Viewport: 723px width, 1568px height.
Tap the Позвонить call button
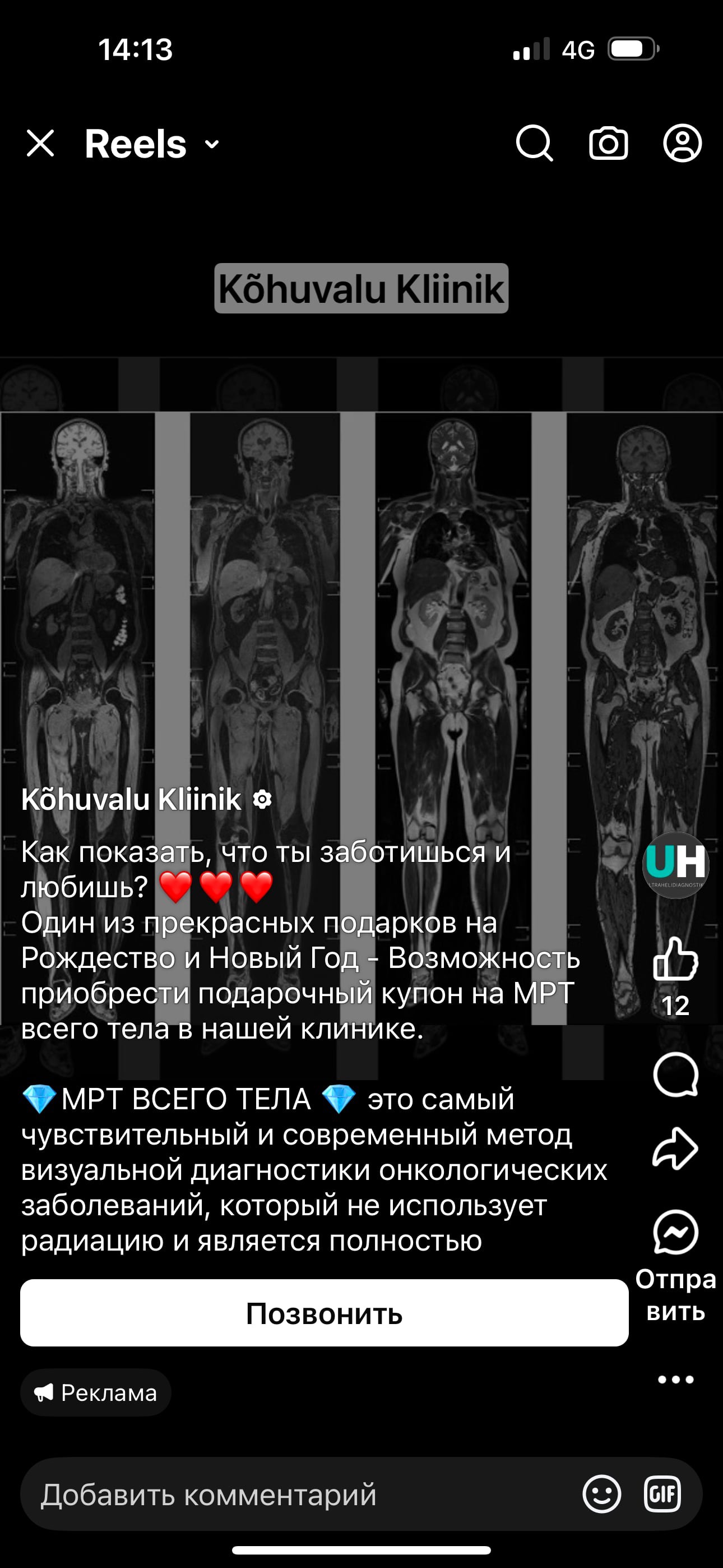coord(325,1313)
